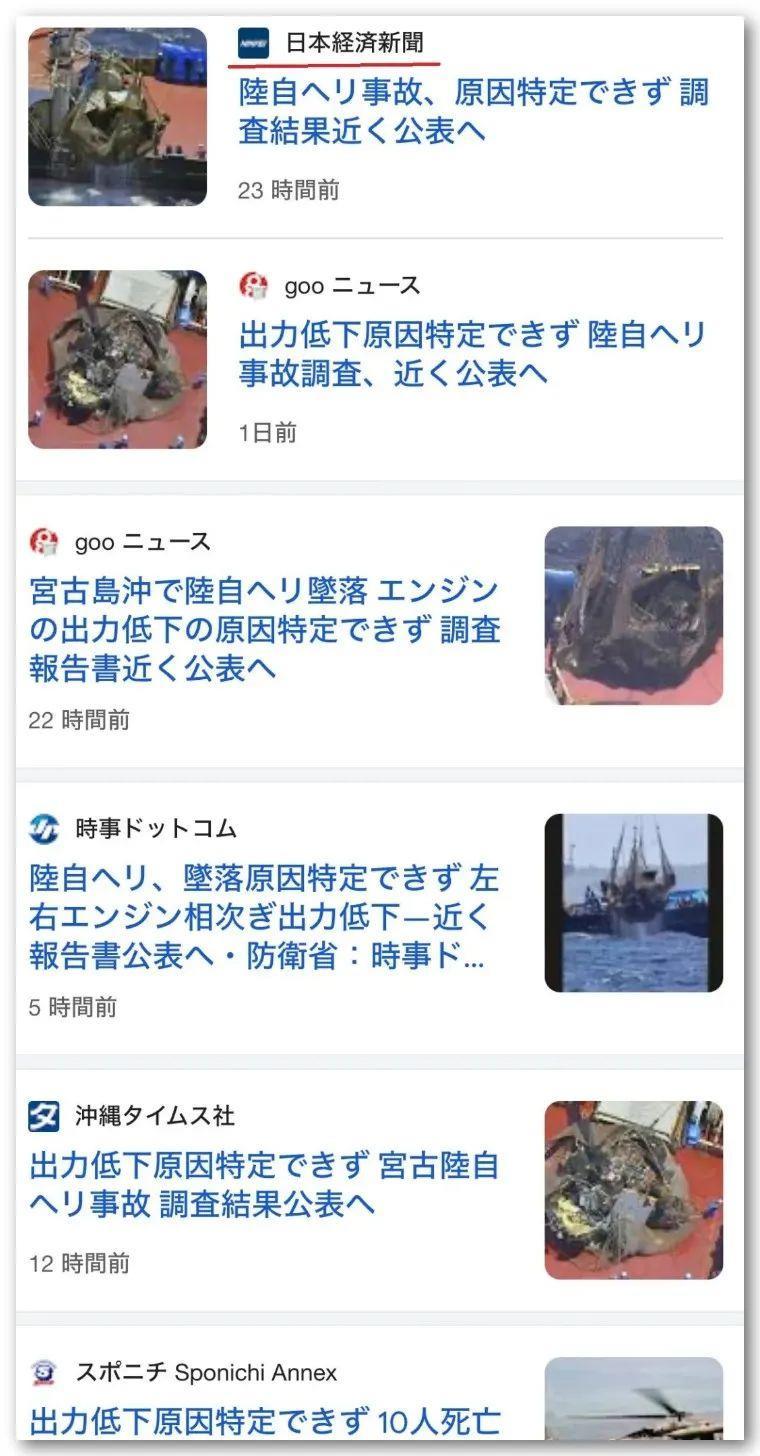View the 沖縄タイムス社 report on 宮古陸自ヘリ事故

tap(264, 1184)
